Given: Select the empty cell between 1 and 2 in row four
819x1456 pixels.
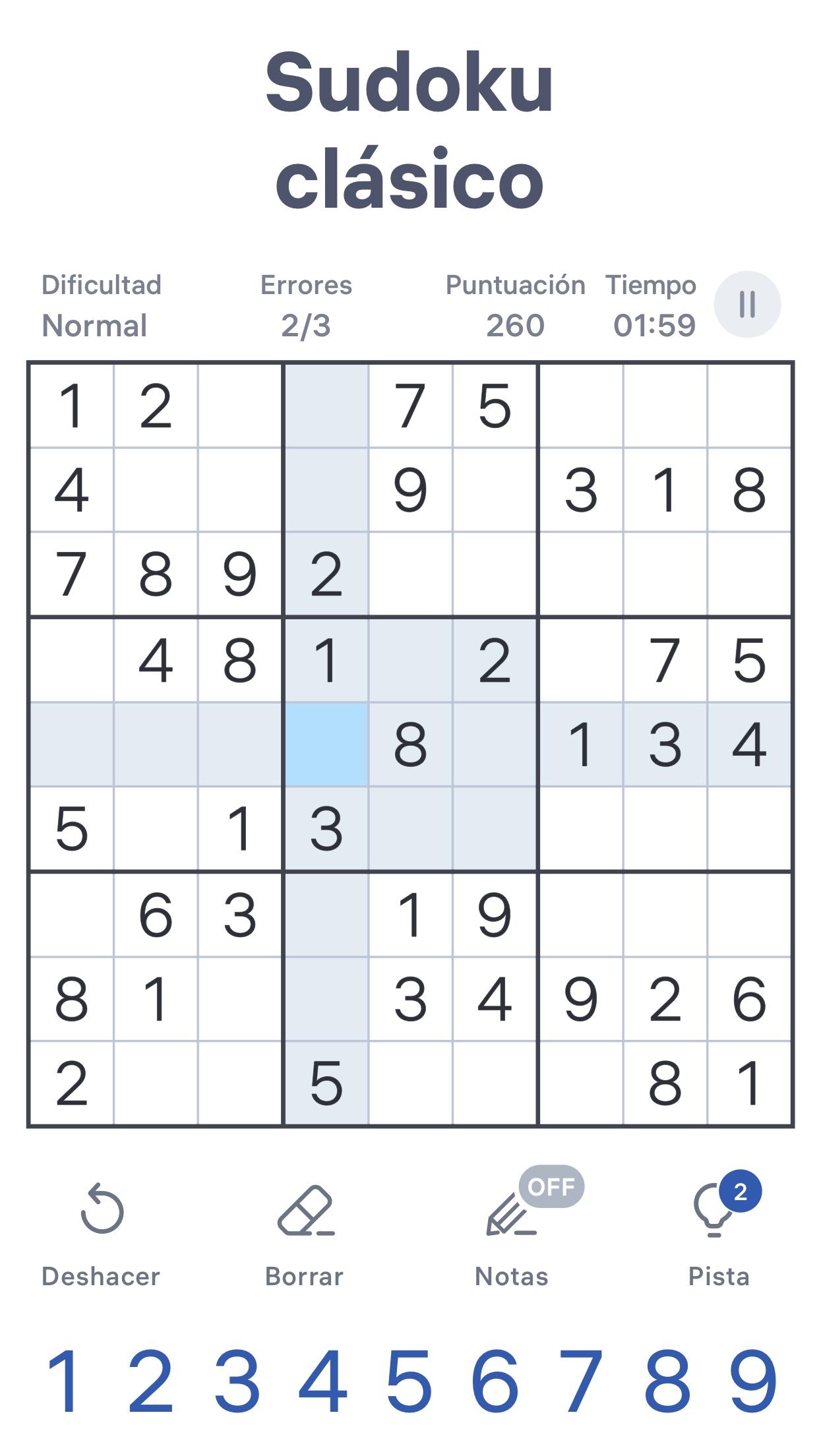Looking at the screenshot, I should (410, 660).
